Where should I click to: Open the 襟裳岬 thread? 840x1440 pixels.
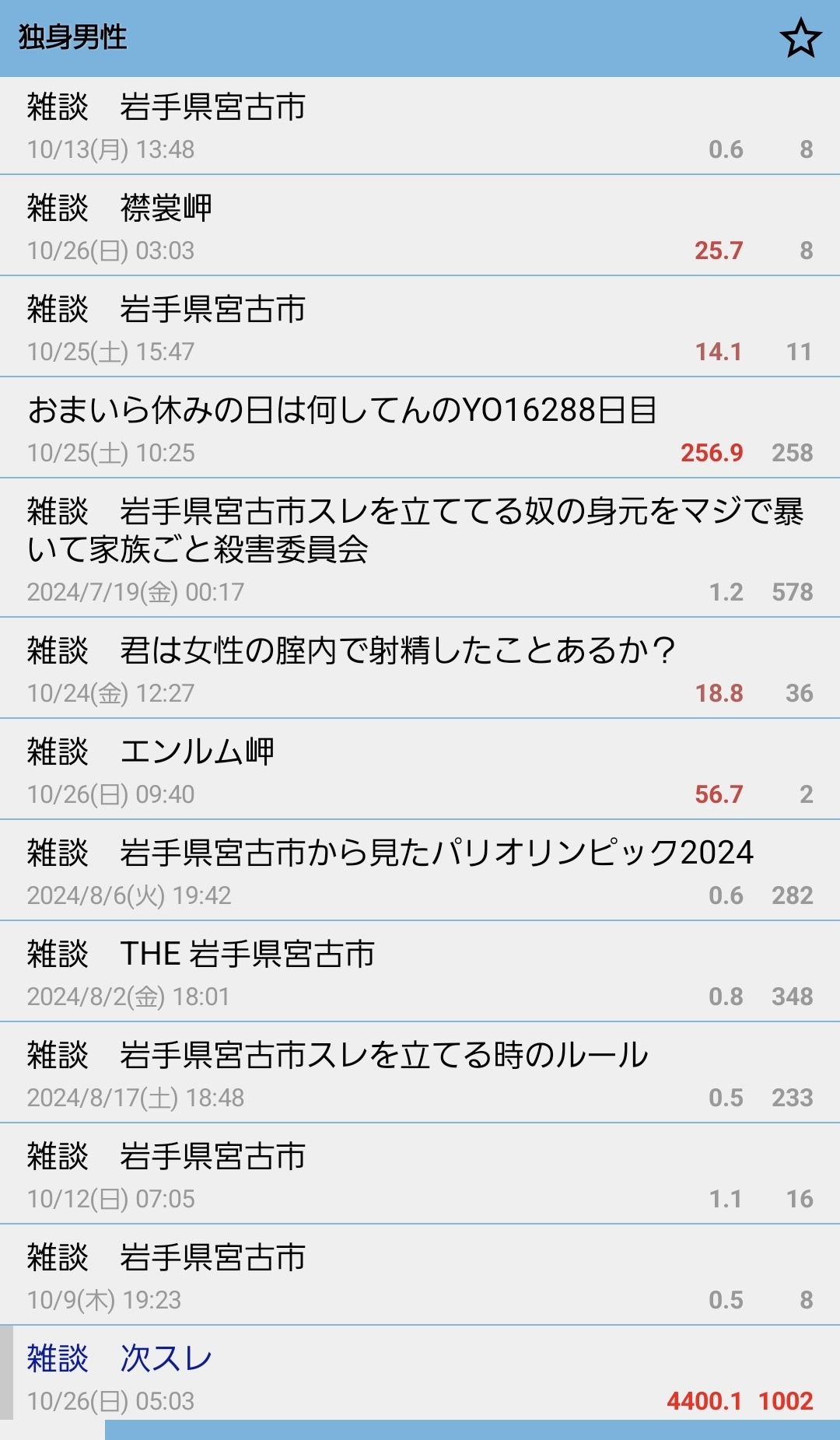coord(420,226)
